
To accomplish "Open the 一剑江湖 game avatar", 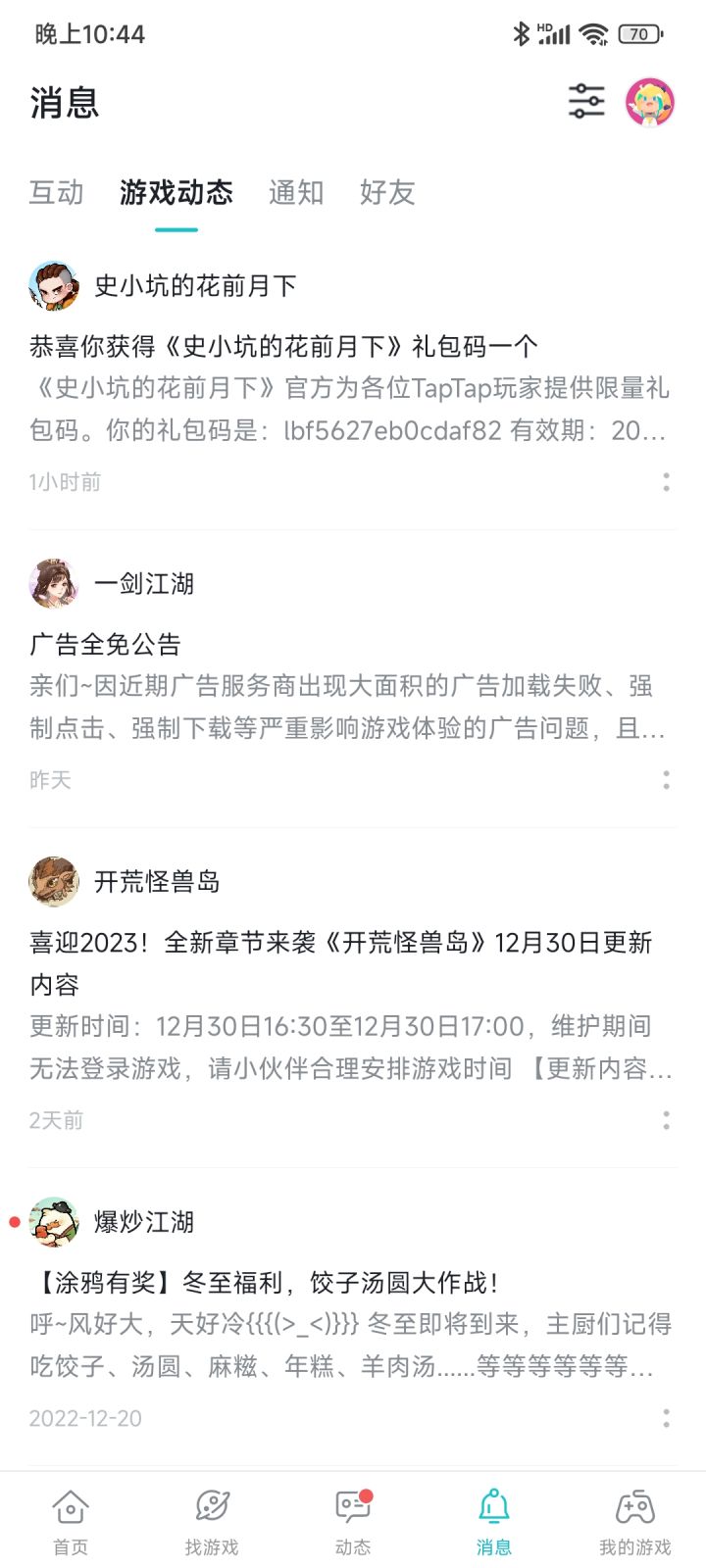I will [x=54, y=583].
